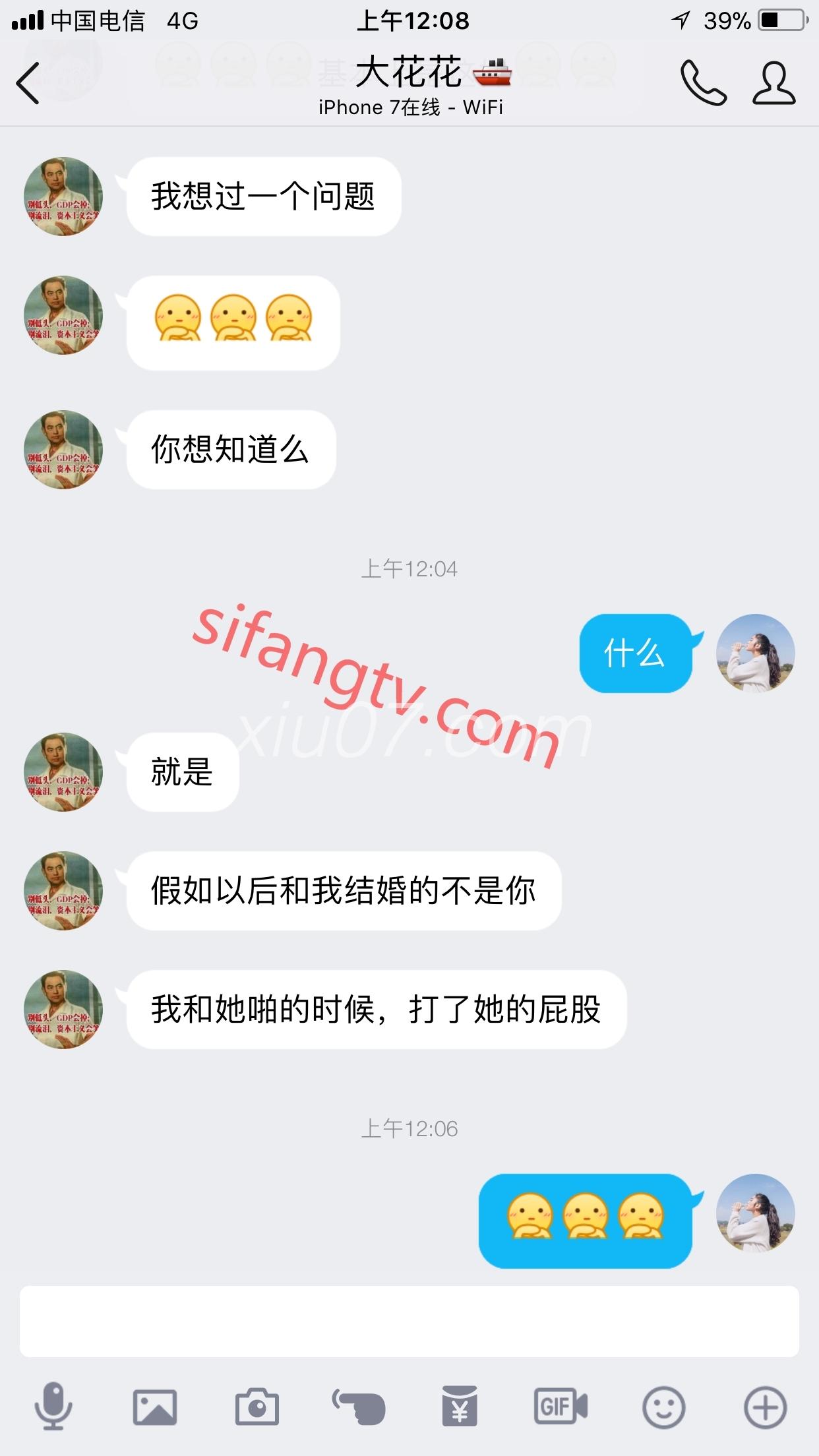The image size is (819, 1456).
Task: Open the red packet option
Action: coord(460,1407)
